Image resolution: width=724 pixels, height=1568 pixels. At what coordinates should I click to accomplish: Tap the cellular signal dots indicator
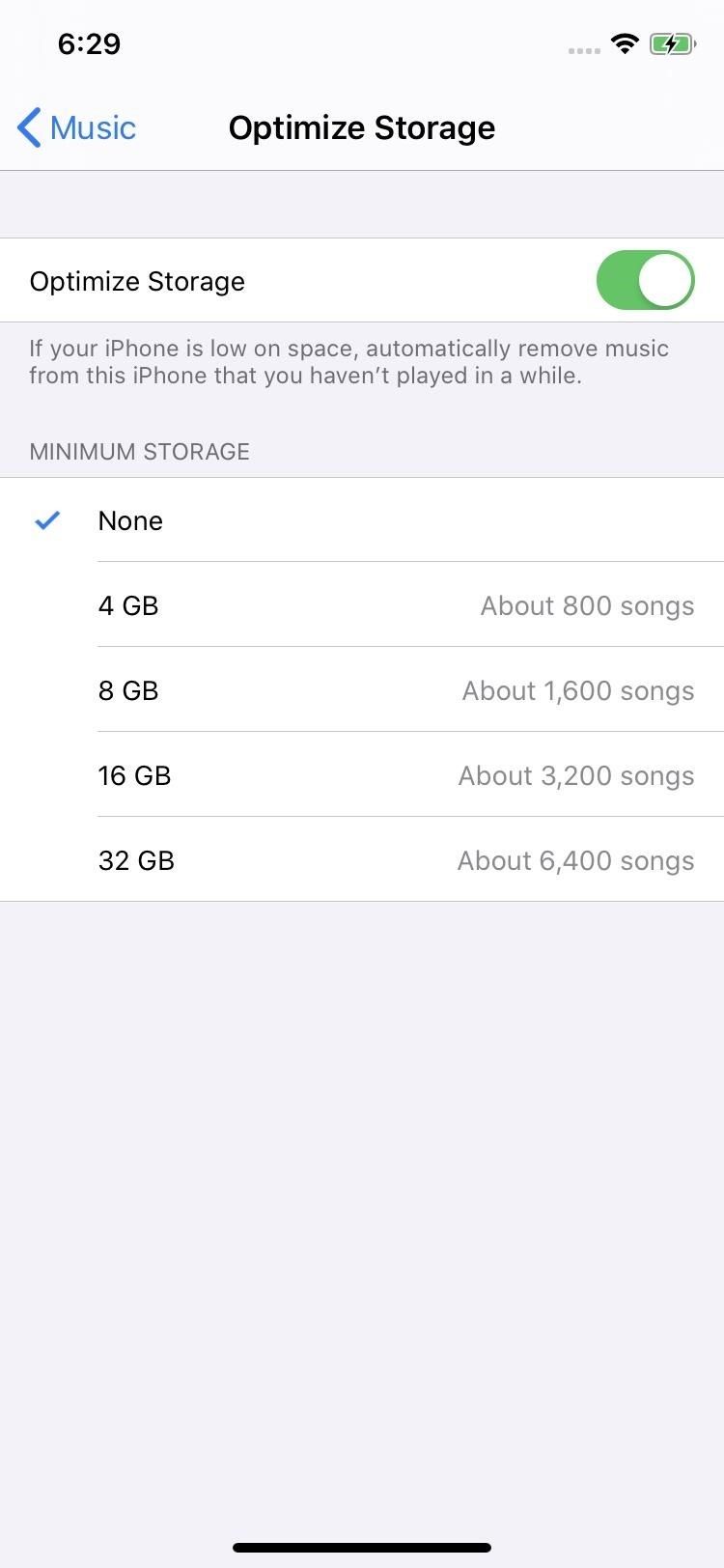tap(583, 49)
